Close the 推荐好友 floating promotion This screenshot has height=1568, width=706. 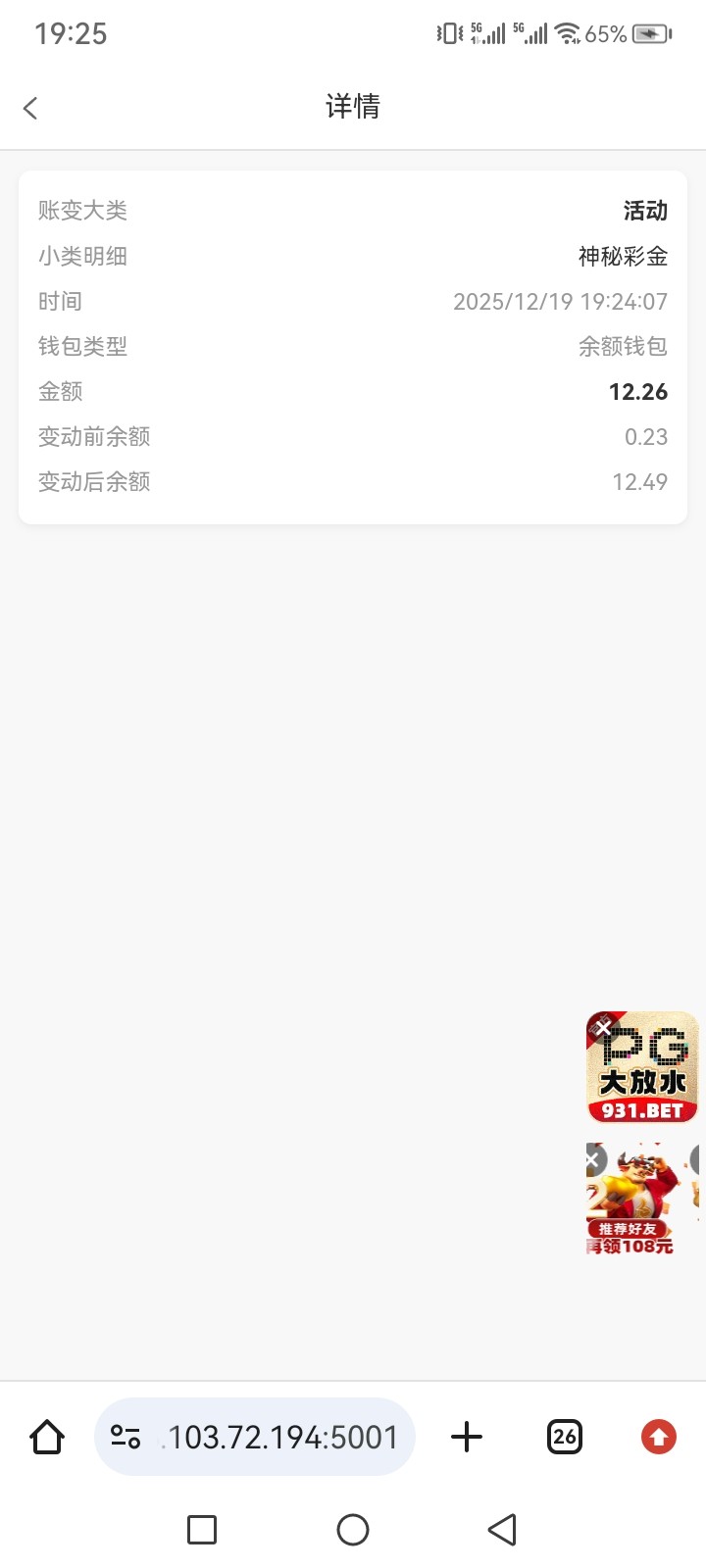(592, 1160)
